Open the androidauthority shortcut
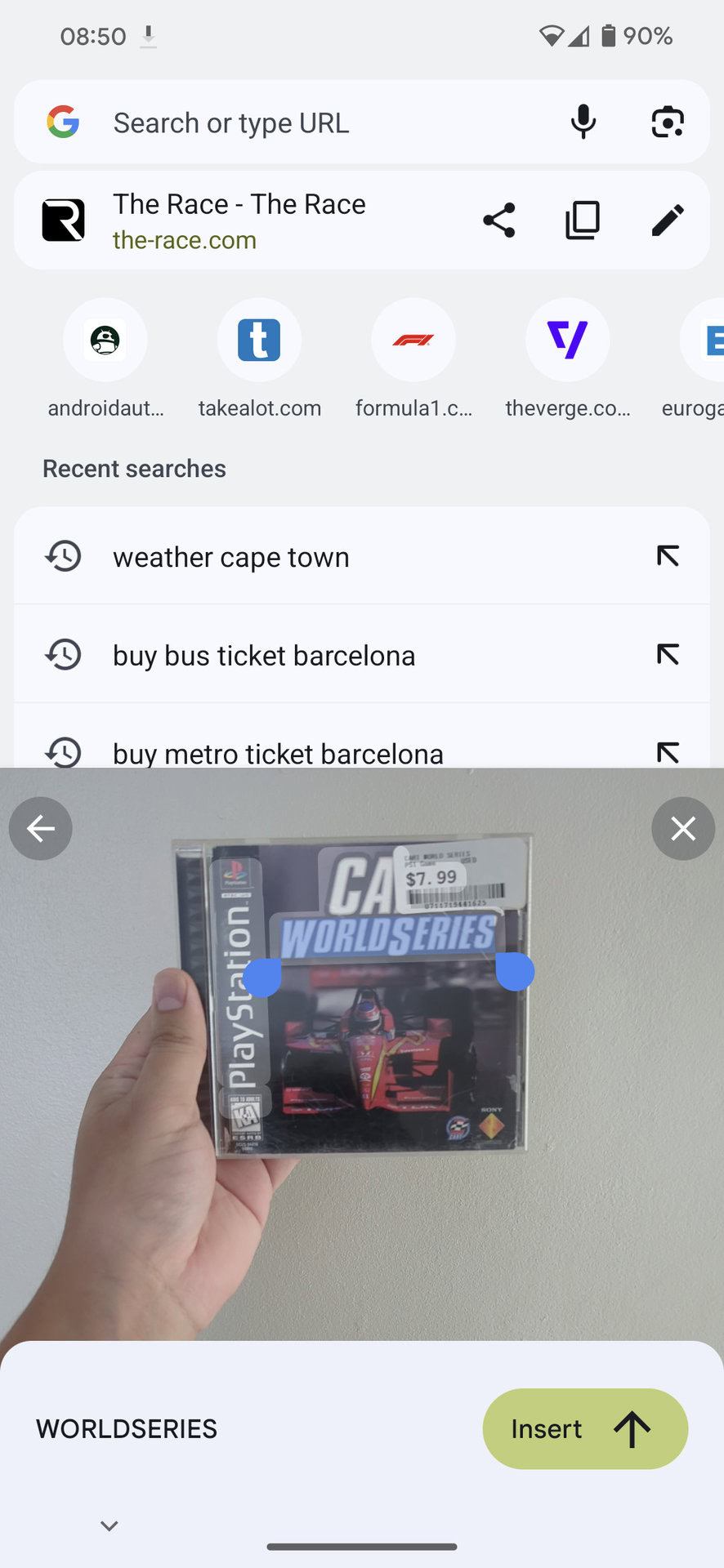Screen dimensions: 724x1568 tap(105, 358)
